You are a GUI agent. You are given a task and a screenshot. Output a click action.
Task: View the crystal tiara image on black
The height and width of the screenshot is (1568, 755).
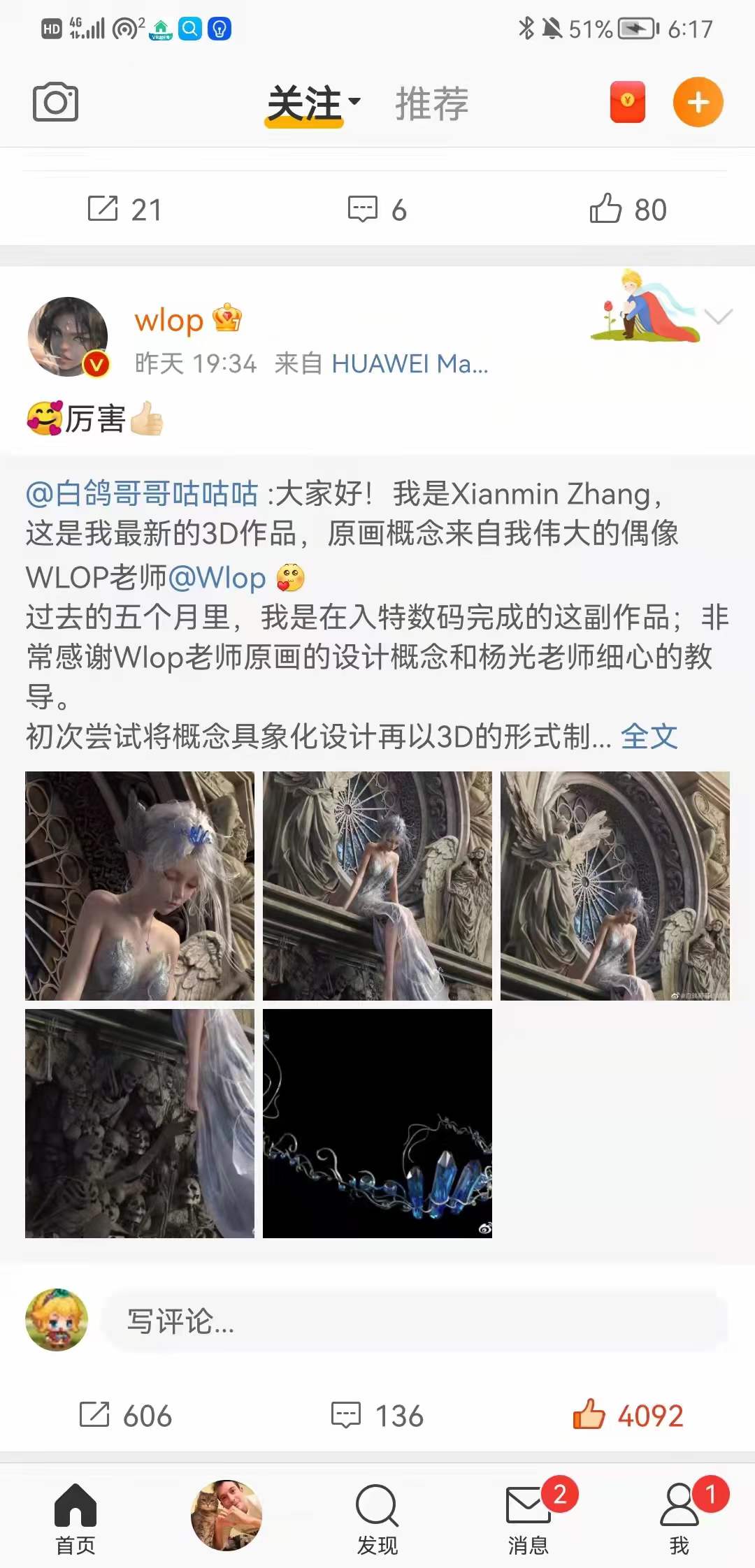[x=377, y=1123]
